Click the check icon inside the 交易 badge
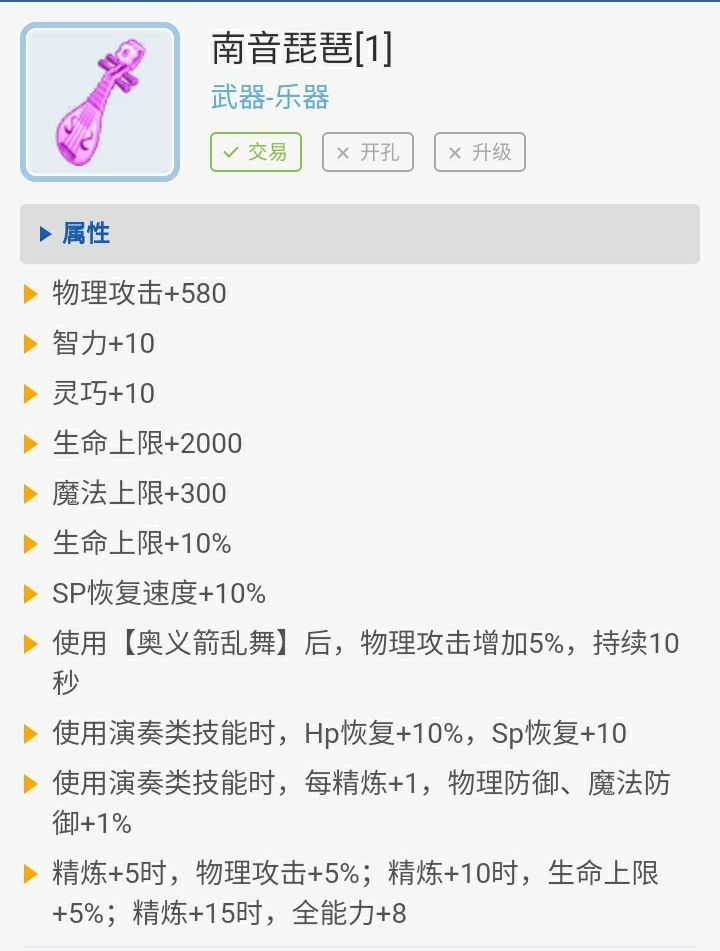This screenshot has height=951, width=720. tap(232, 153)
